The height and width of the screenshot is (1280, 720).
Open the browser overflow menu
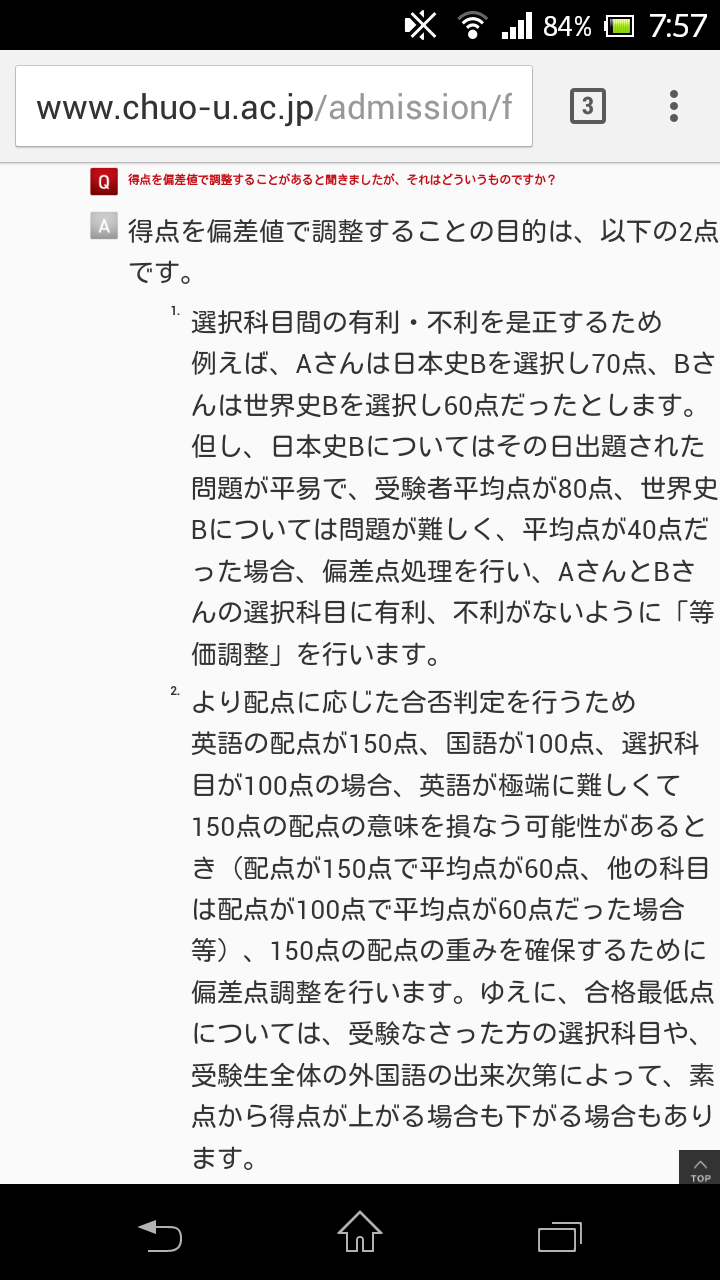click(x=674, y=106)
